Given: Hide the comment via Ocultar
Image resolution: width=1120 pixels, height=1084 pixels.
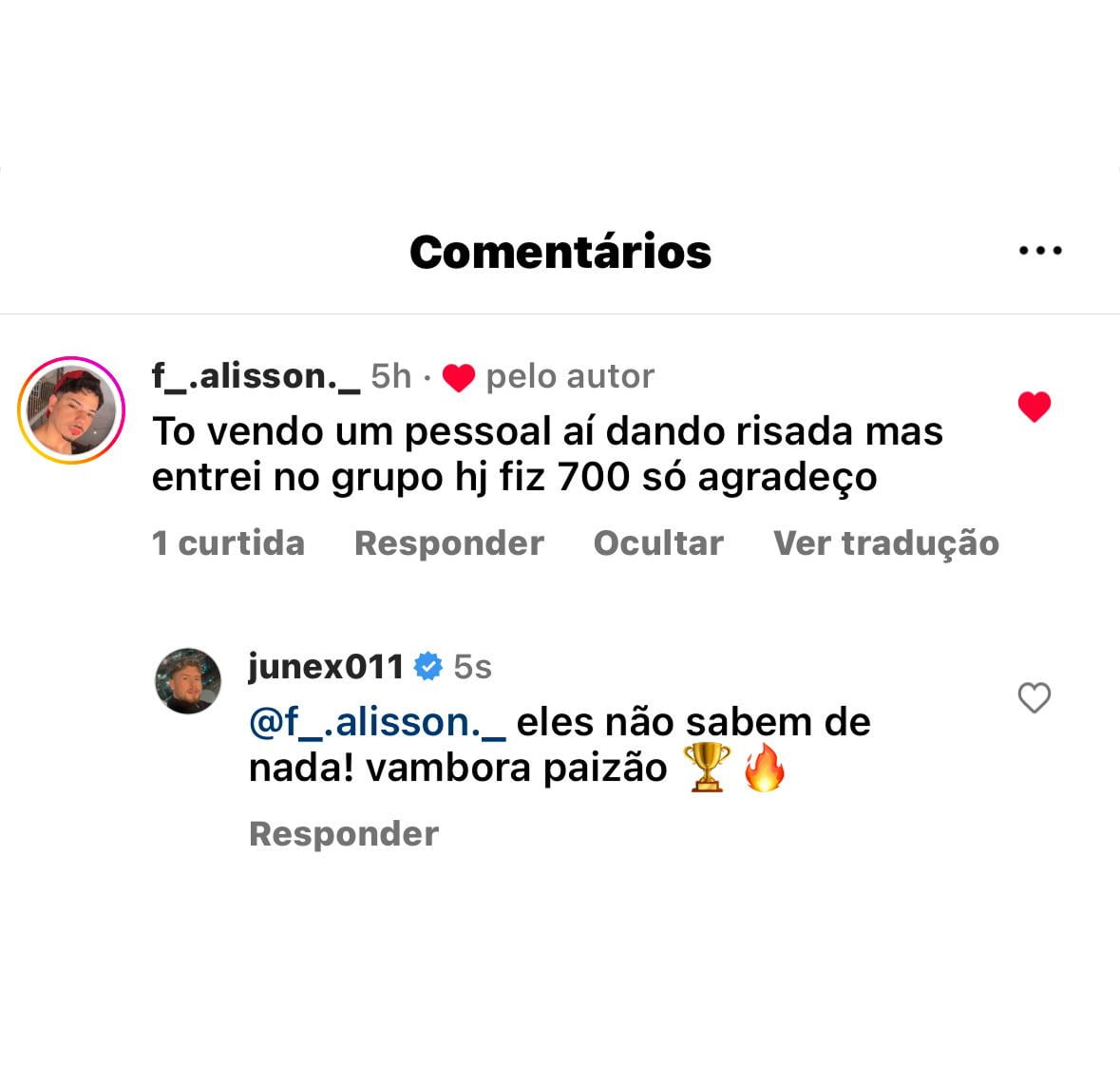Looking at the screenshot, I should [x=658, y=542].
